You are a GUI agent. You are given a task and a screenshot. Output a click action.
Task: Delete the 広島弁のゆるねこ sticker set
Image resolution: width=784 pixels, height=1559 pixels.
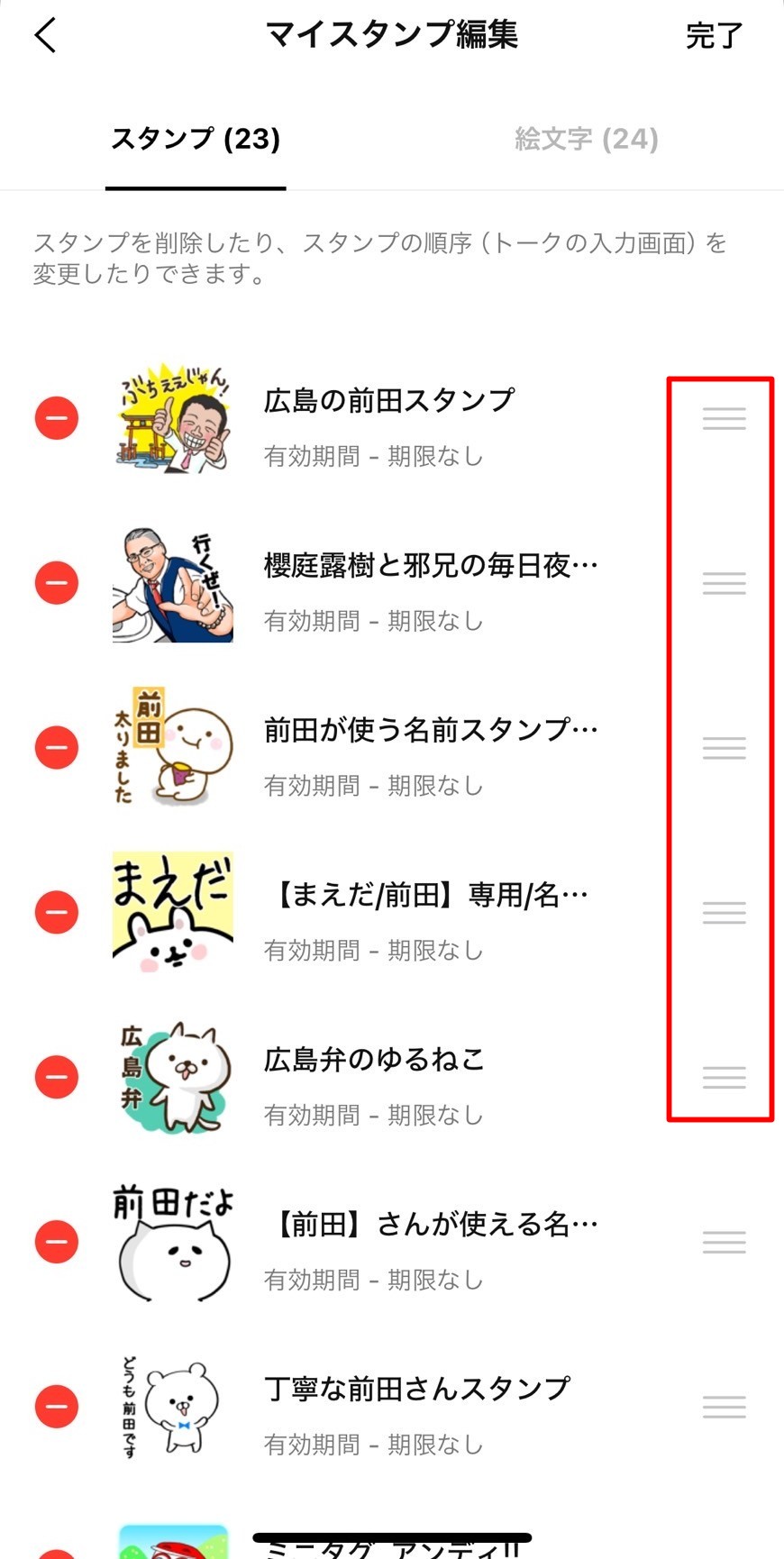(x=57, y=1077)
